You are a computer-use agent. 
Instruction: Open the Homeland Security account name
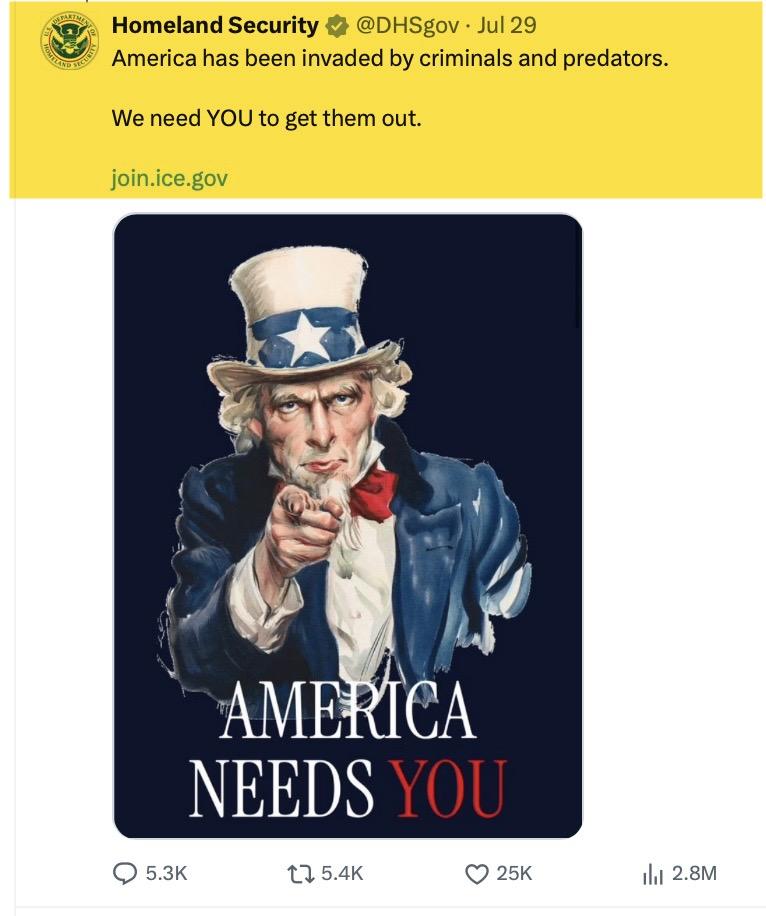(214, 27)
